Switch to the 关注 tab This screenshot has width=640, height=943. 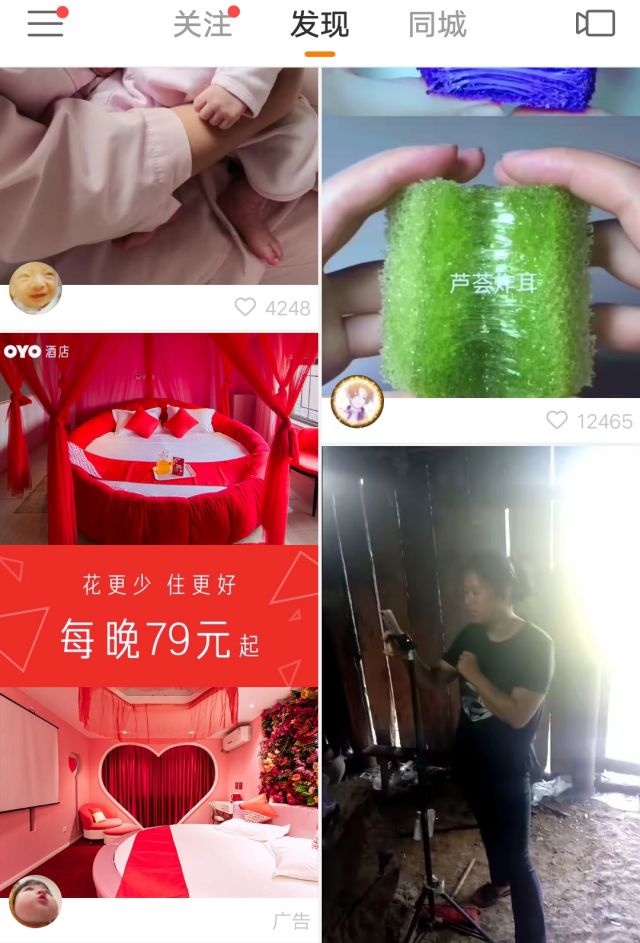pyautogui.click(x=203, y=25)
